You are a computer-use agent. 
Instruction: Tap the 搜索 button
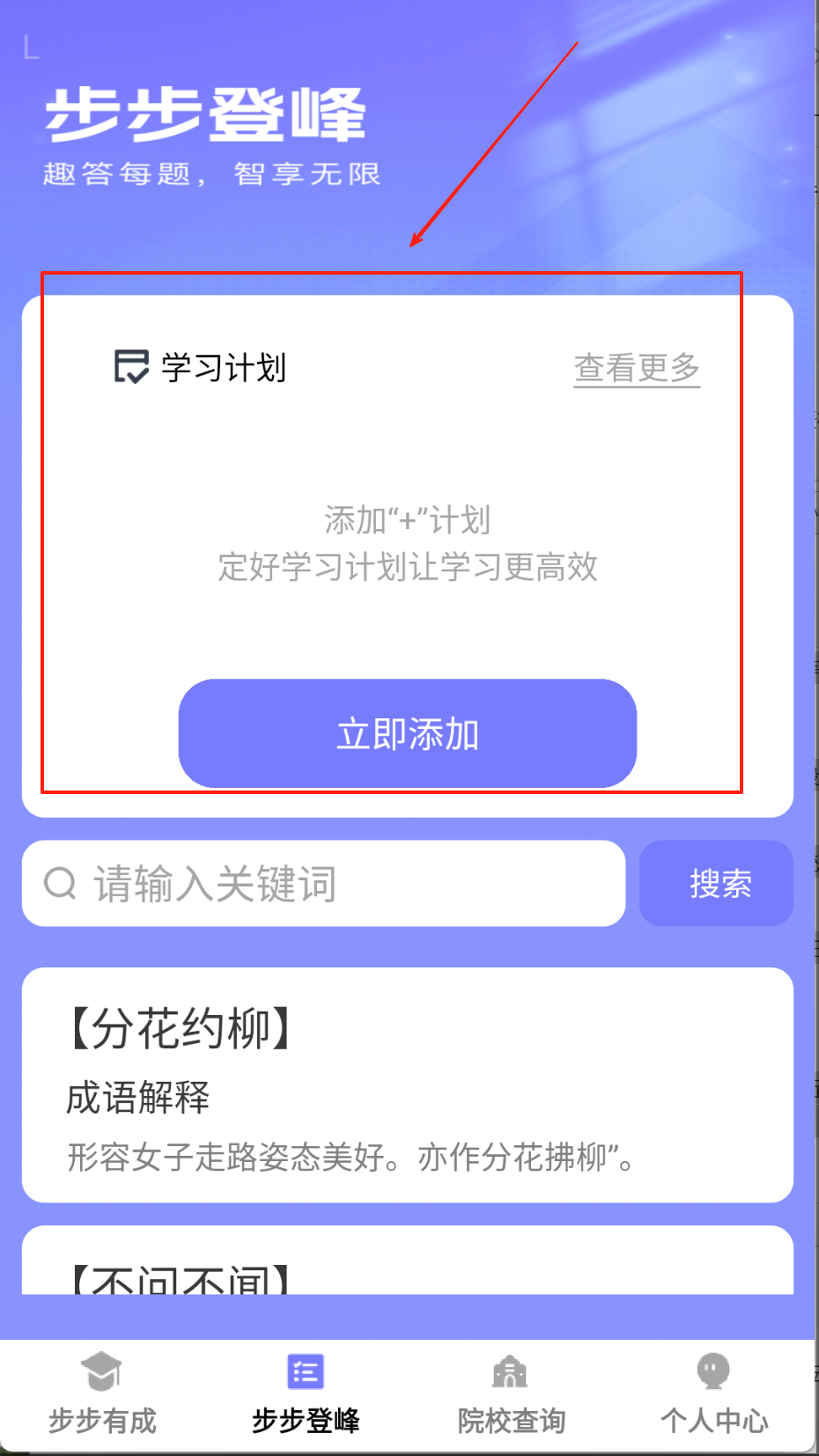717,883
